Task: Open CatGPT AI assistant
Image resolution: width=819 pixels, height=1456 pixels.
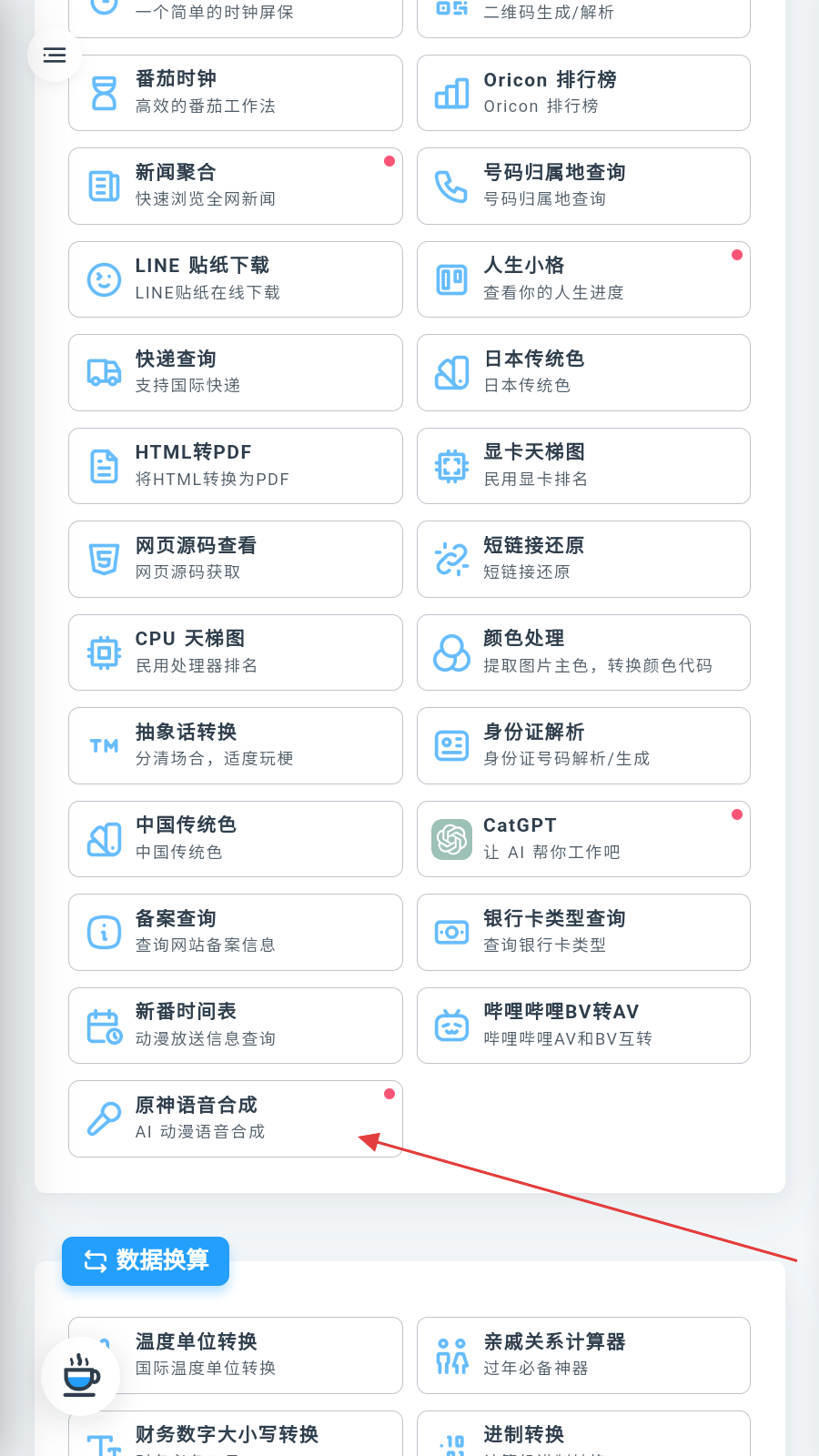Action: [x=583, y=839]
